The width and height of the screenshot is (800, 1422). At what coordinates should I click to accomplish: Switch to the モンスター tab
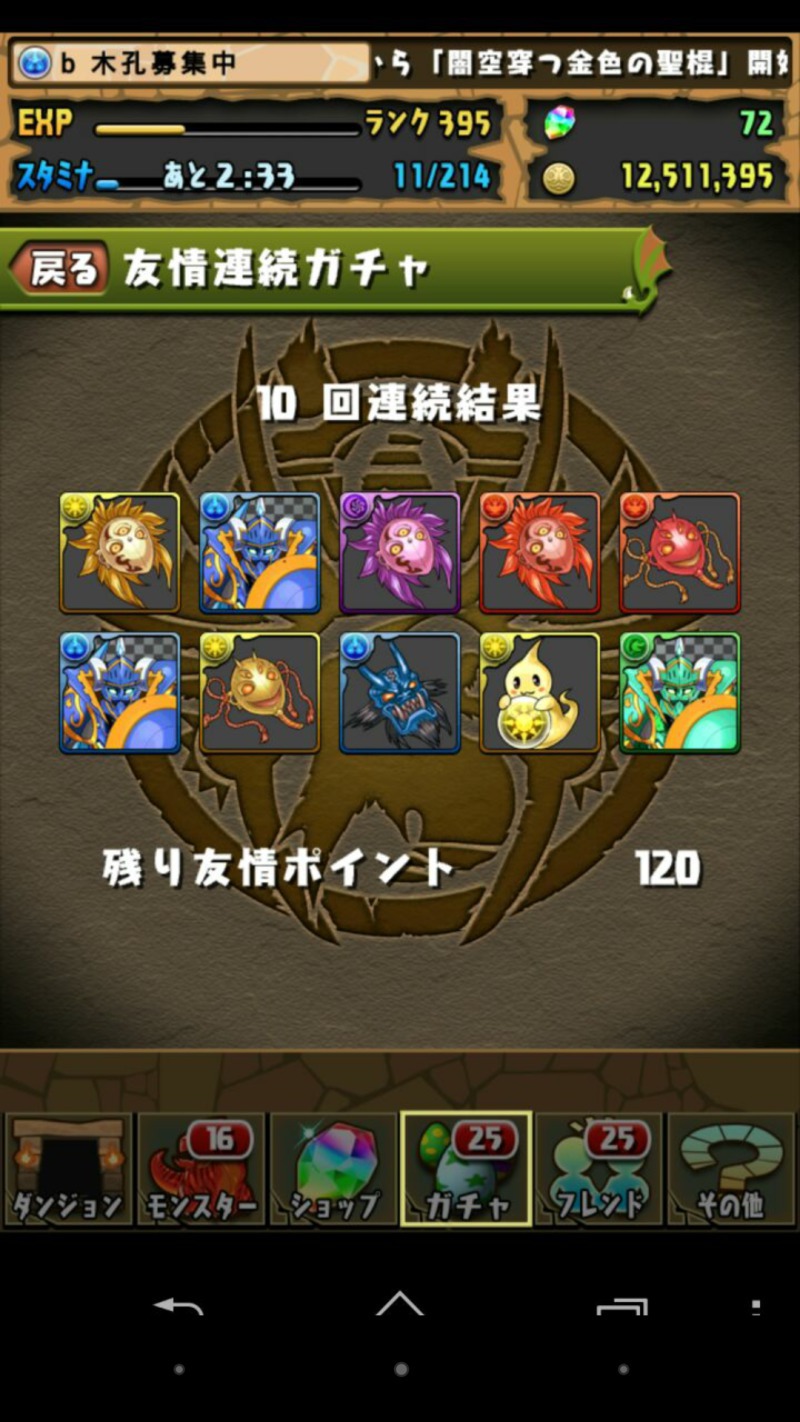(200, 1169)
